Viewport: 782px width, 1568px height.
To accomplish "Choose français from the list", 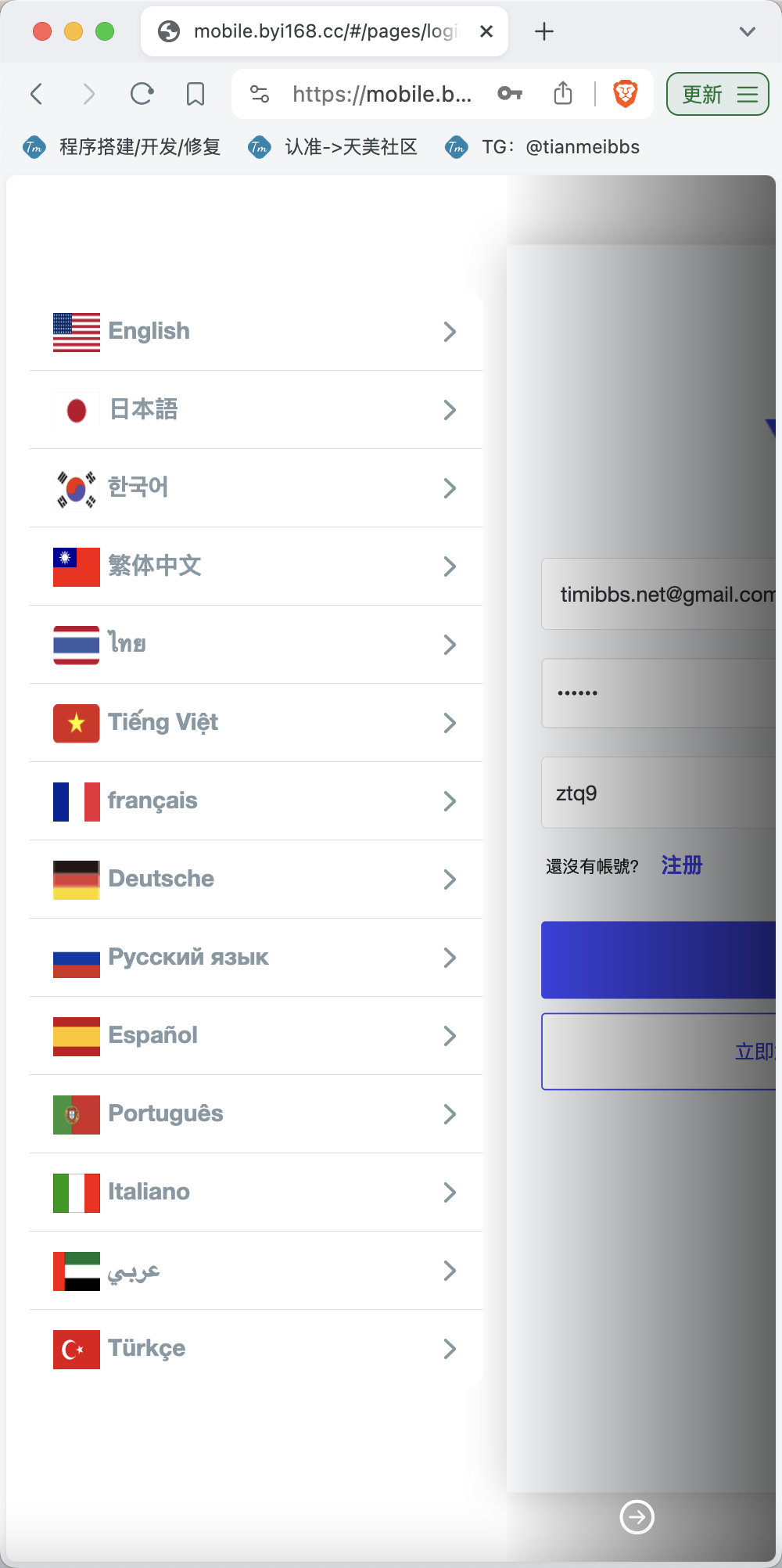I will (x=256, y=801).
